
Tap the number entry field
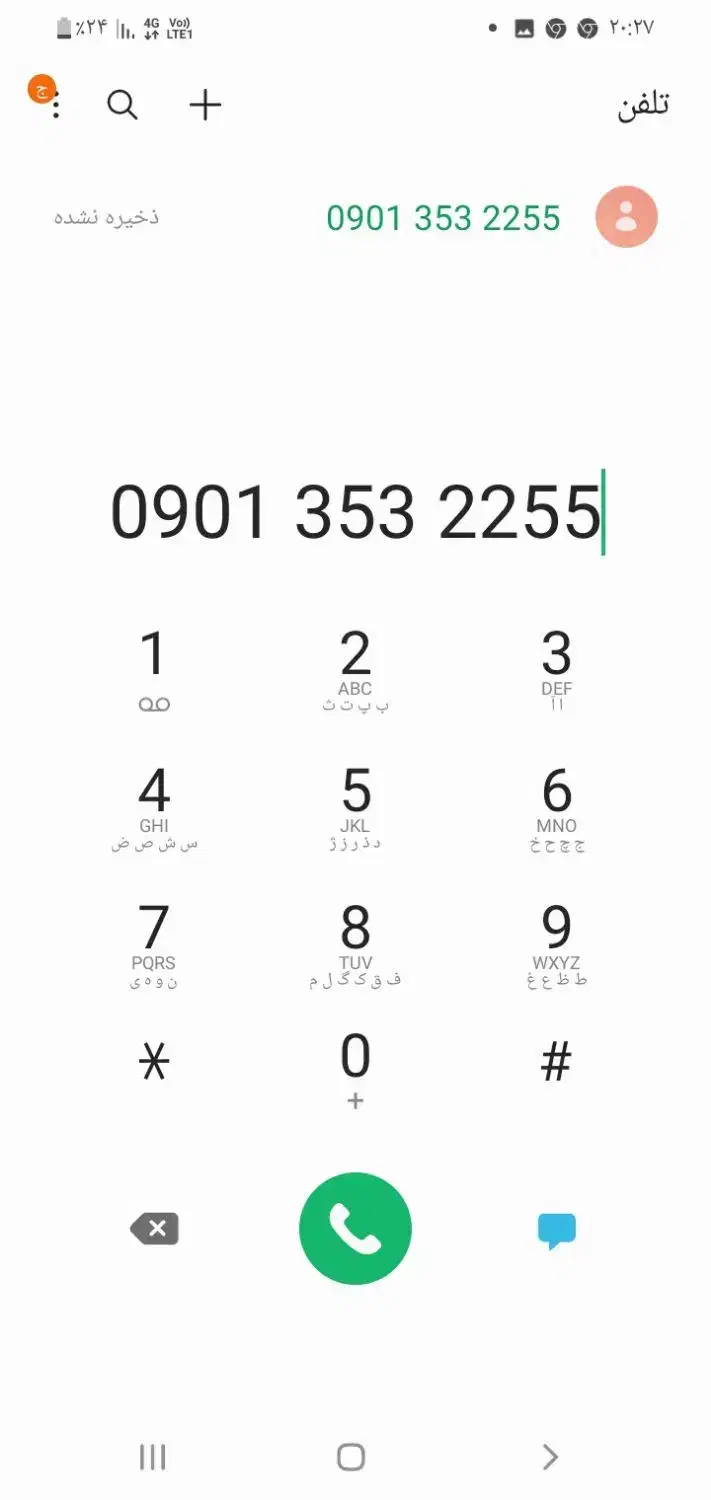pos(355,511)
